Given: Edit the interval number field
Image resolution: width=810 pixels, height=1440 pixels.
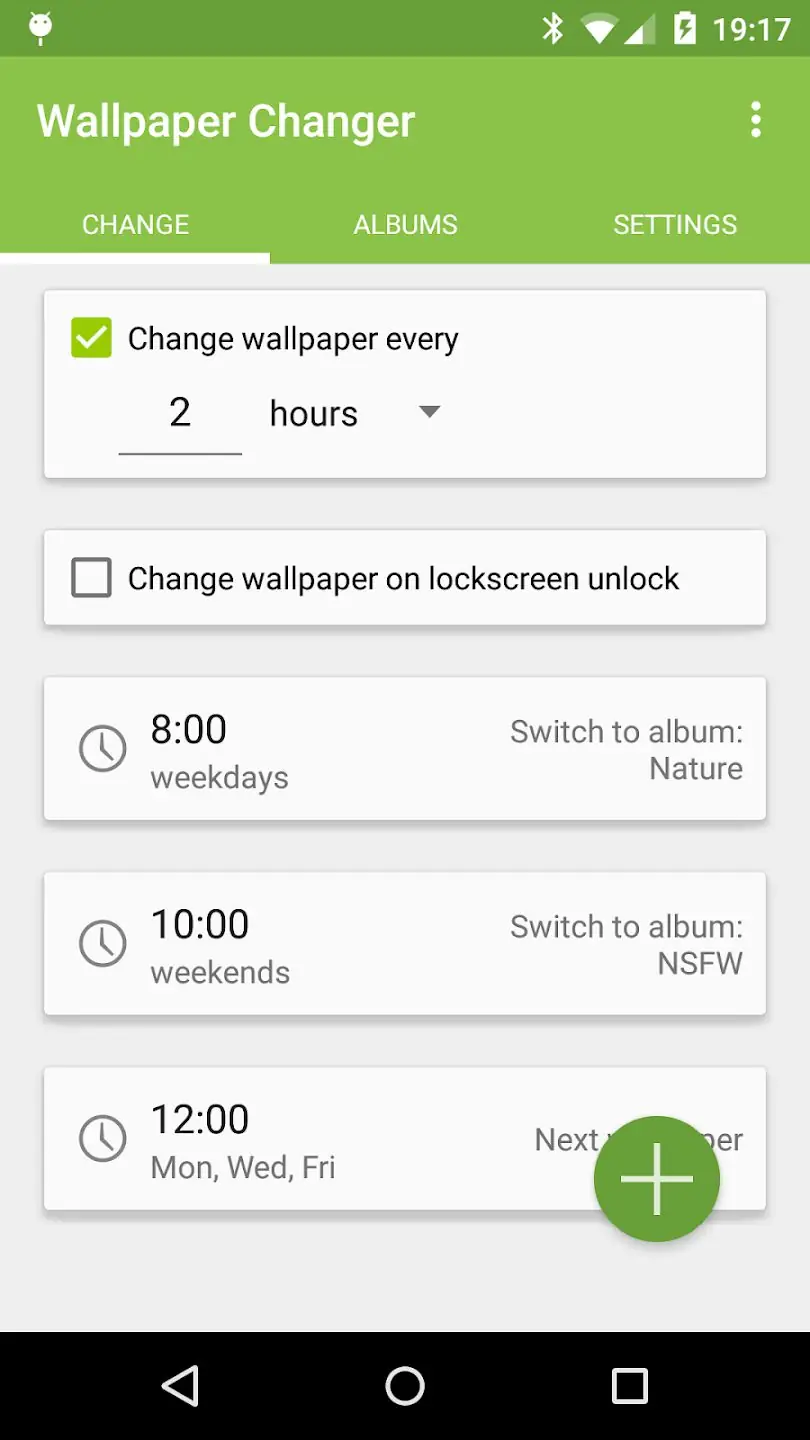Looking at the screenshot, I should [x=180, y=414].
